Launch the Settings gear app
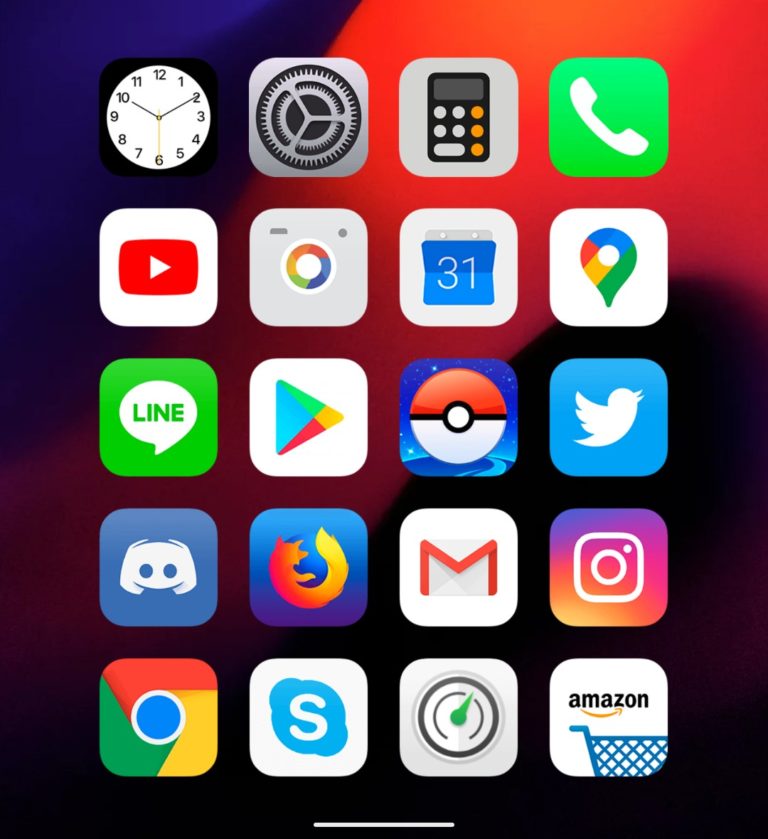The height and width of the screenshot is (839, 768). point(308,117)
